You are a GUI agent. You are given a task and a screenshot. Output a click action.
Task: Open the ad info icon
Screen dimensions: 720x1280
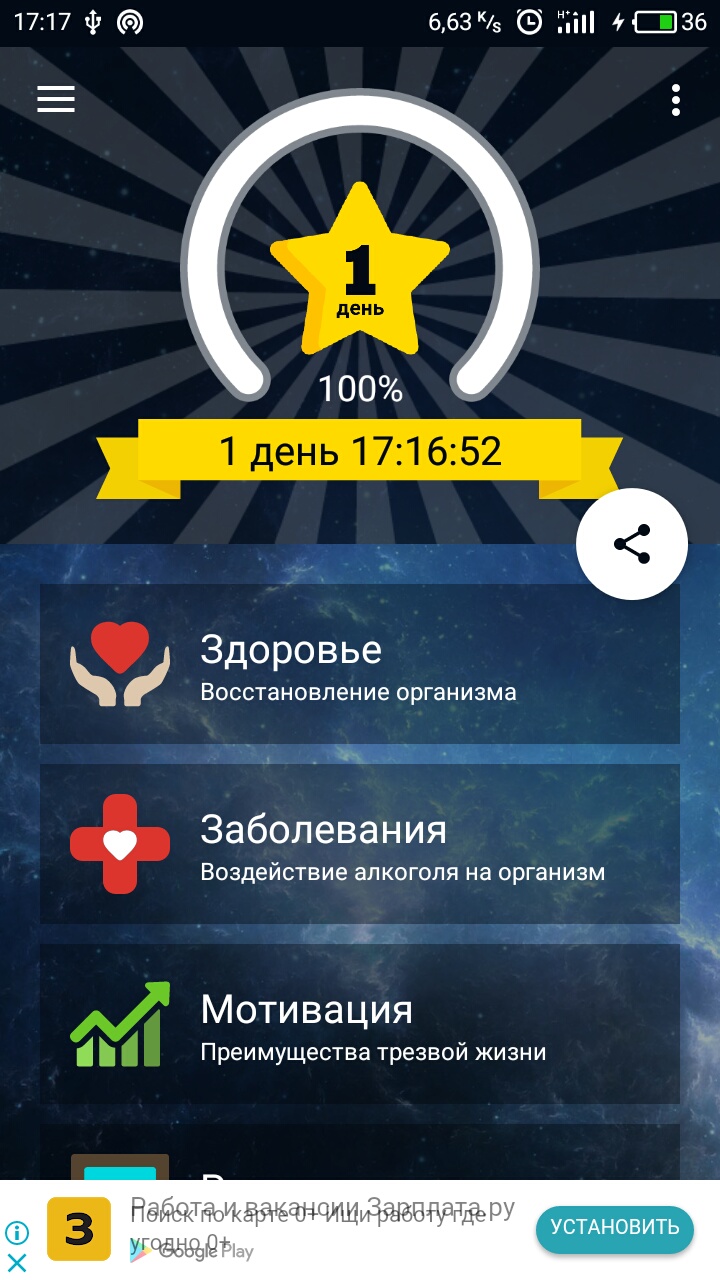[17, 1232]
